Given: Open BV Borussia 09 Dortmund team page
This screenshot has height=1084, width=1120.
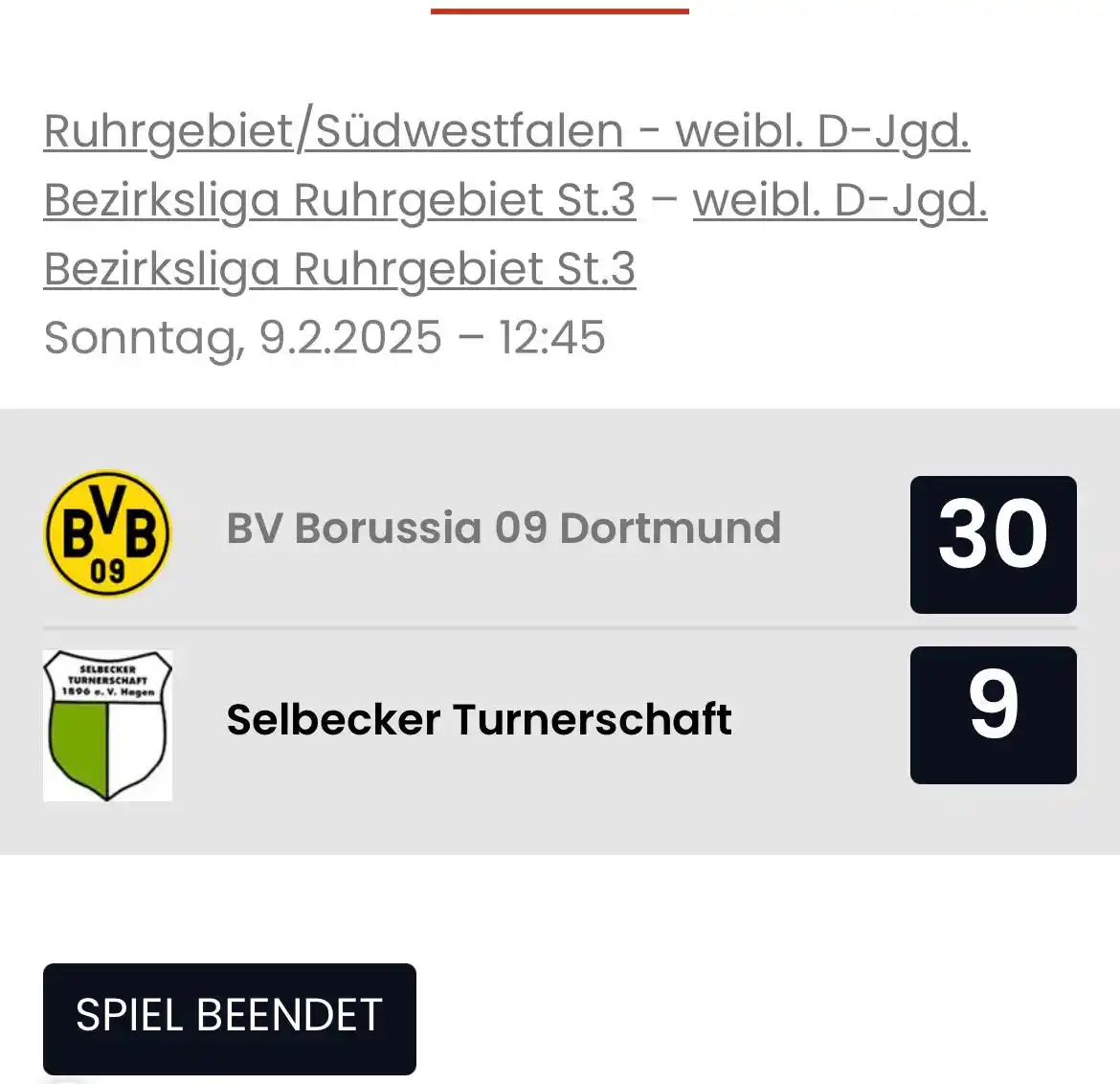Looking at the screenshot, I should coord(504,529).
